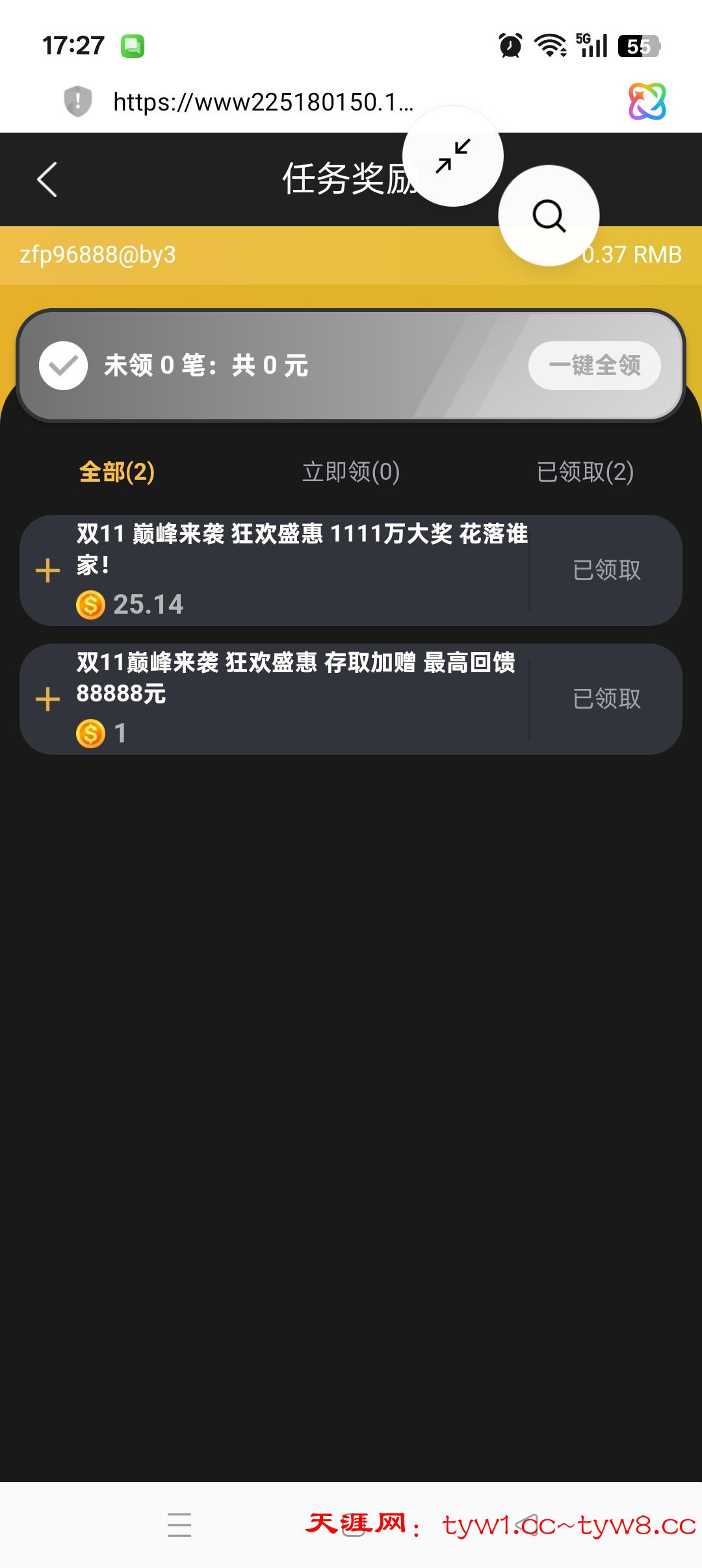Tap 已领取 on the 存取加赠 reward
This screenshot has height=1568, width=702.
tap(606, 699)
